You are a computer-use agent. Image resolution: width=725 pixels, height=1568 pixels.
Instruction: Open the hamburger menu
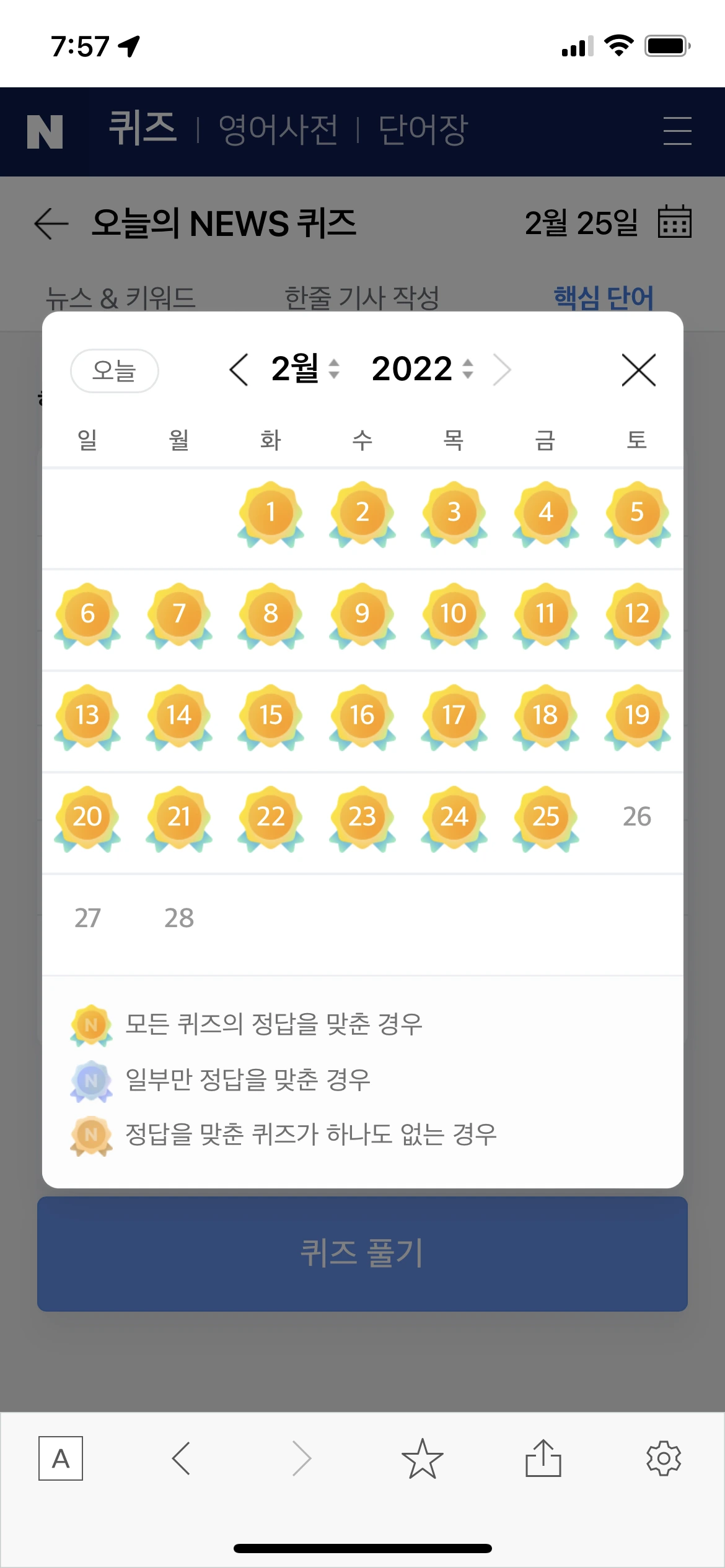click(677, 131)
